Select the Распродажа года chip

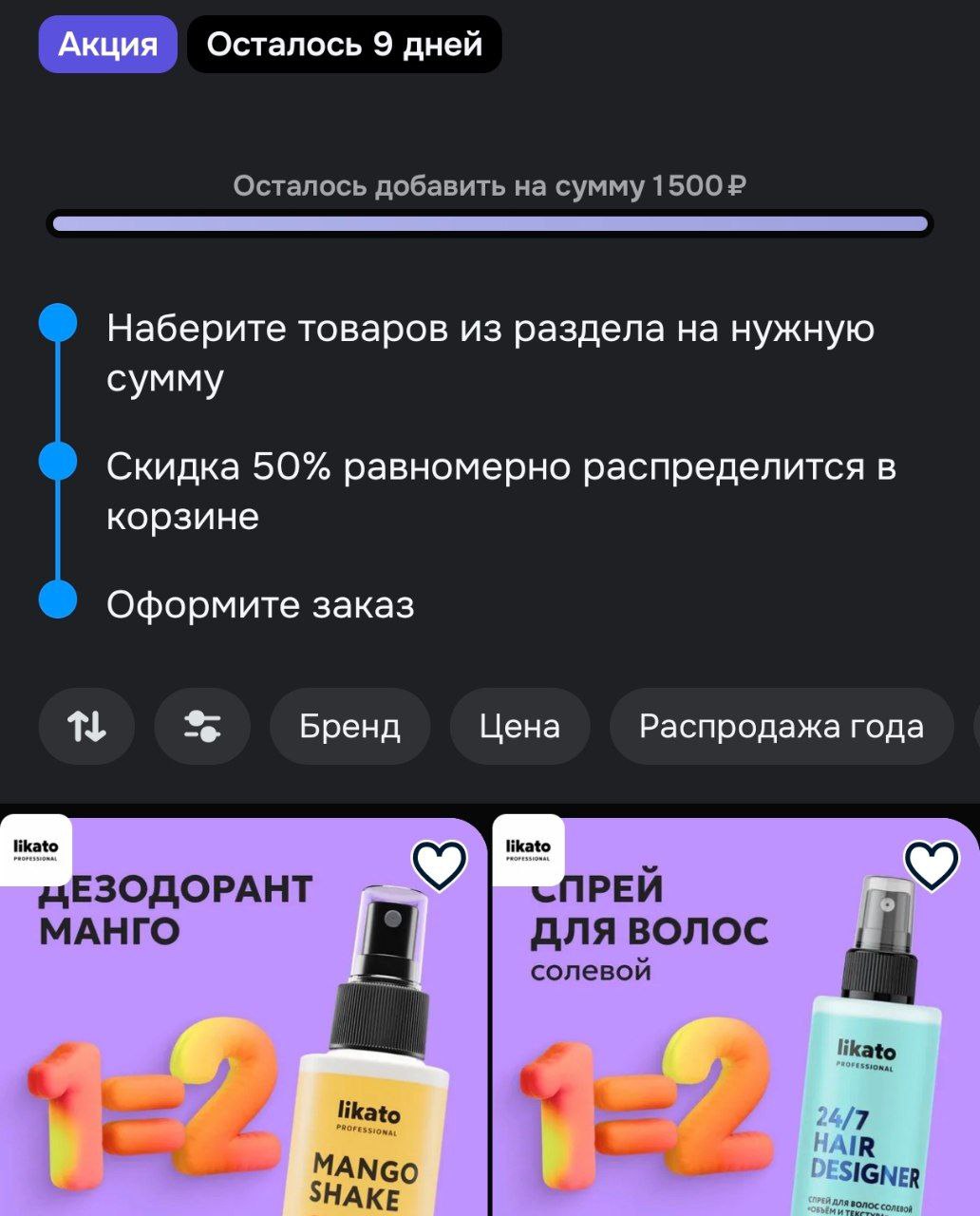[x=781, y=727]
